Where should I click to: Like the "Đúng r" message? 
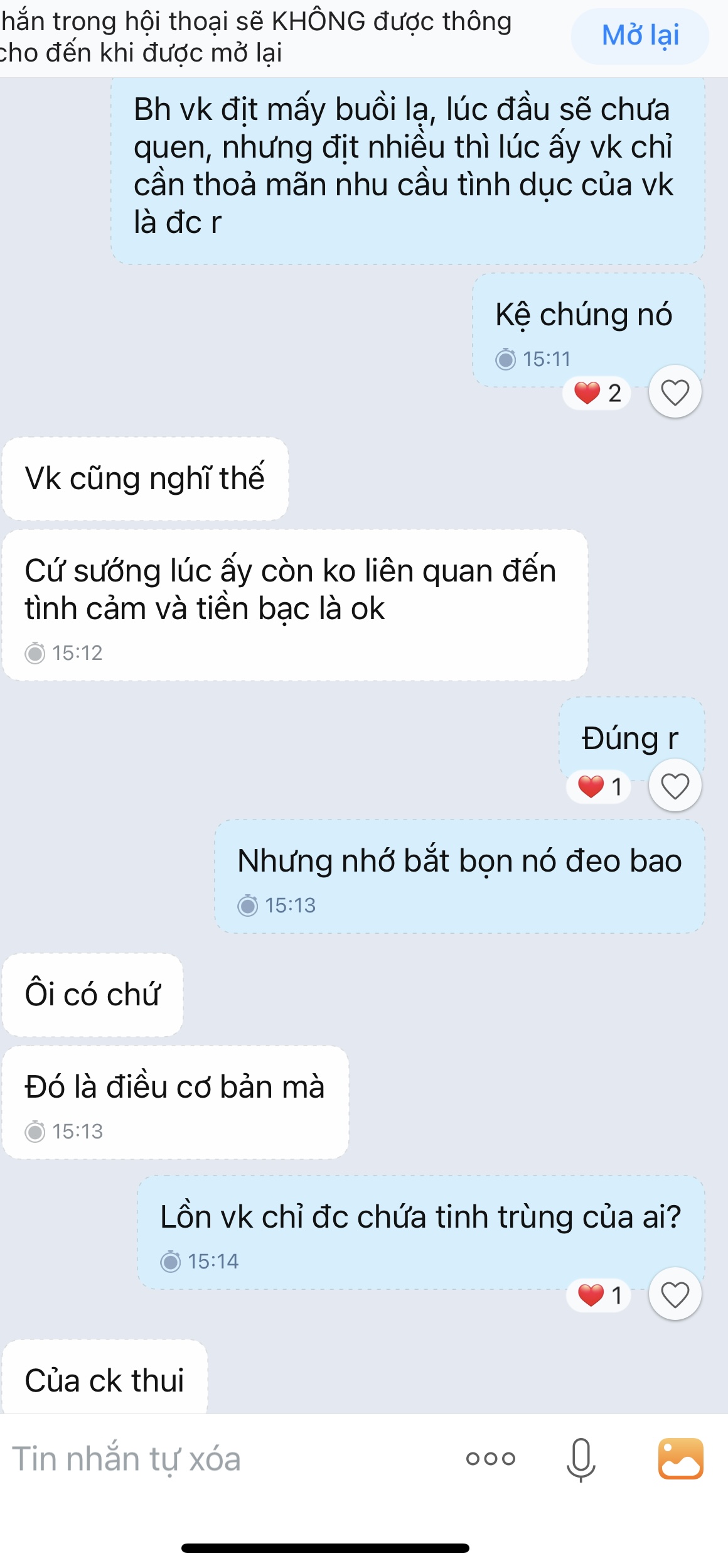click(x=675, y=786)
